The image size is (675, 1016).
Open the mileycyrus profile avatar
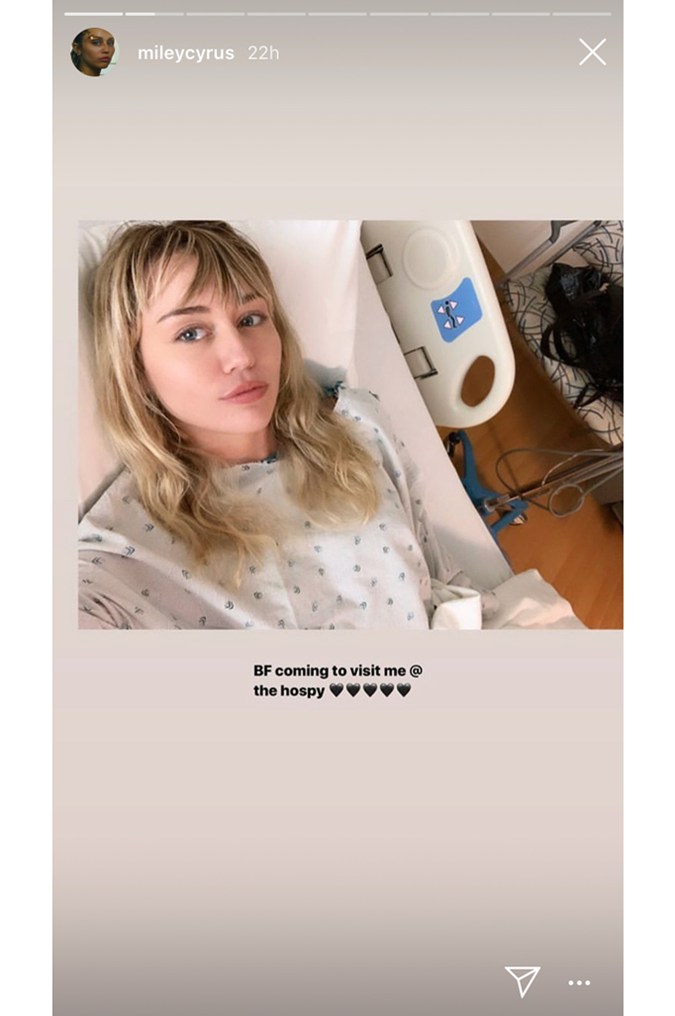coord(93,52)
